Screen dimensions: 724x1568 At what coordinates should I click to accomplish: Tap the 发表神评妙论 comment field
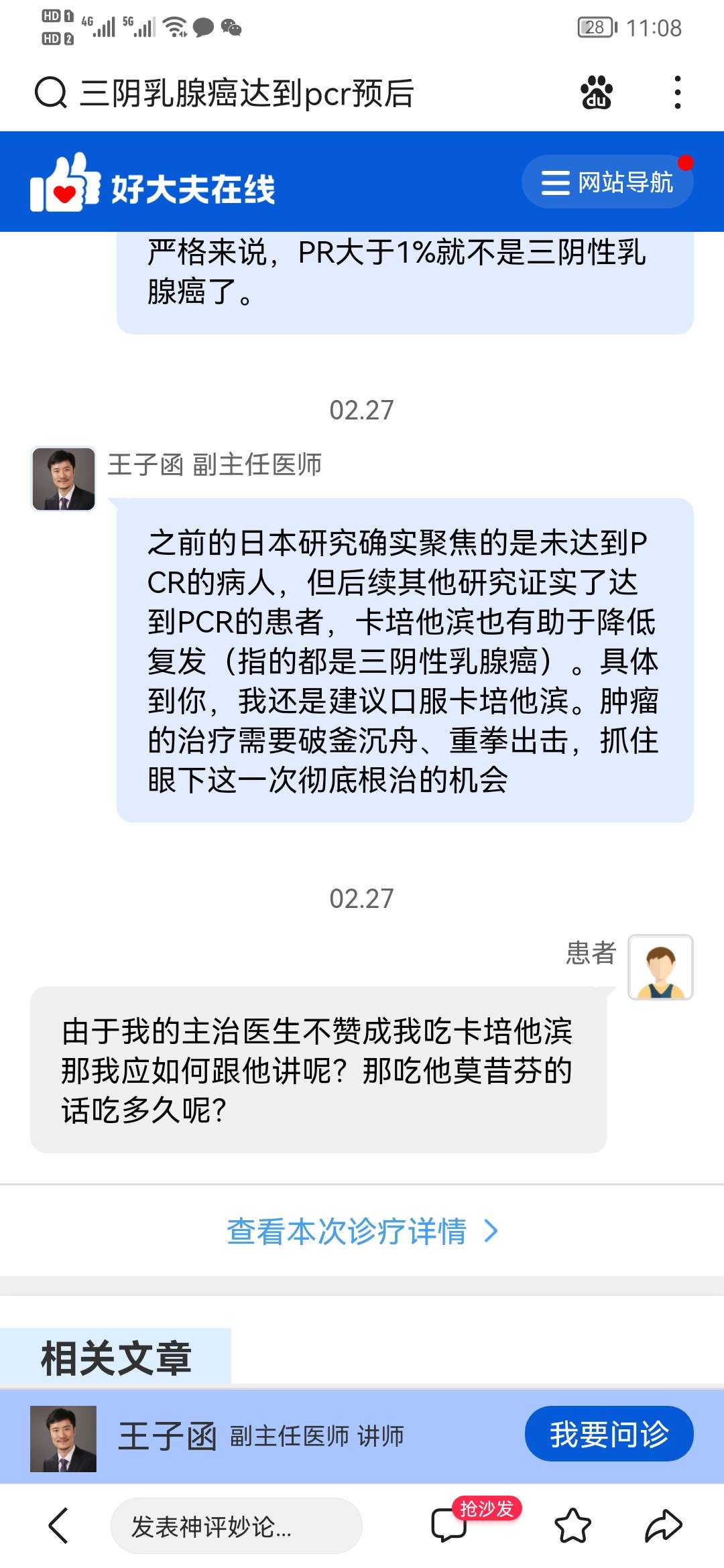point(236,1526)
